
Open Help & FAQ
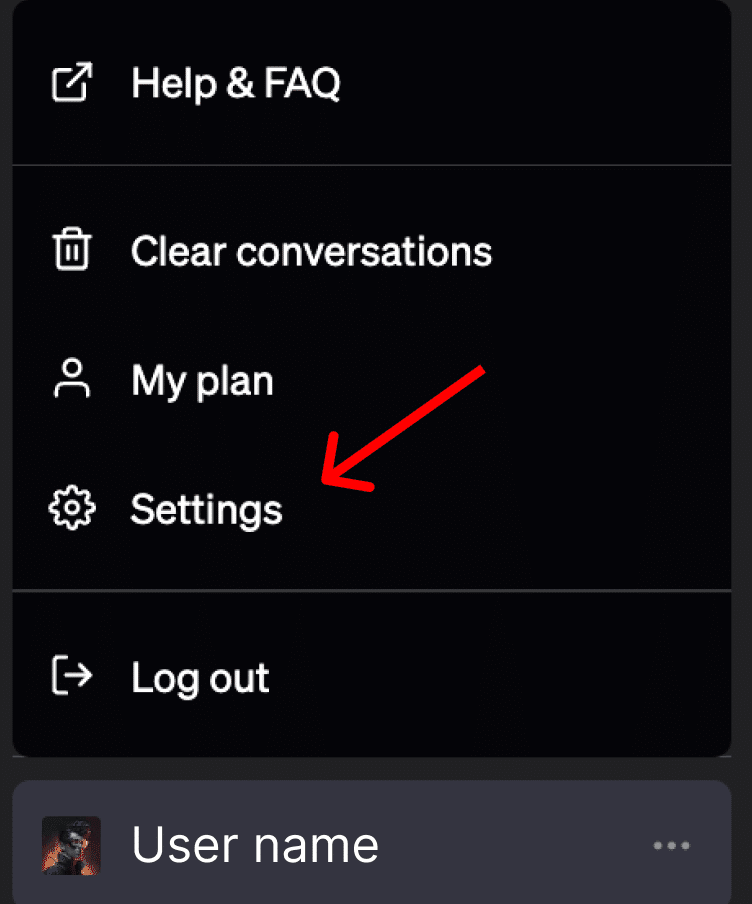pyautogui.click(x=234, y=84)
